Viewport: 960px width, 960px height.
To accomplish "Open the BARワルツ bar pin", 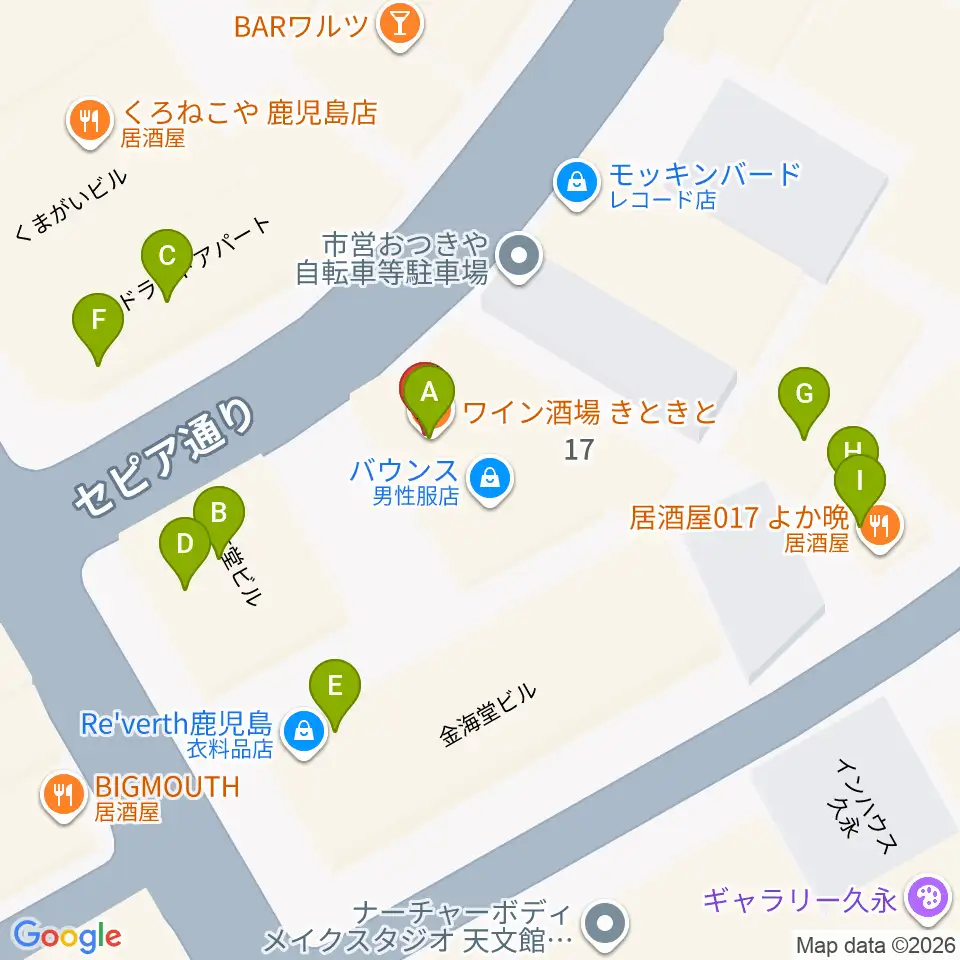I will (x=400, y=26).
